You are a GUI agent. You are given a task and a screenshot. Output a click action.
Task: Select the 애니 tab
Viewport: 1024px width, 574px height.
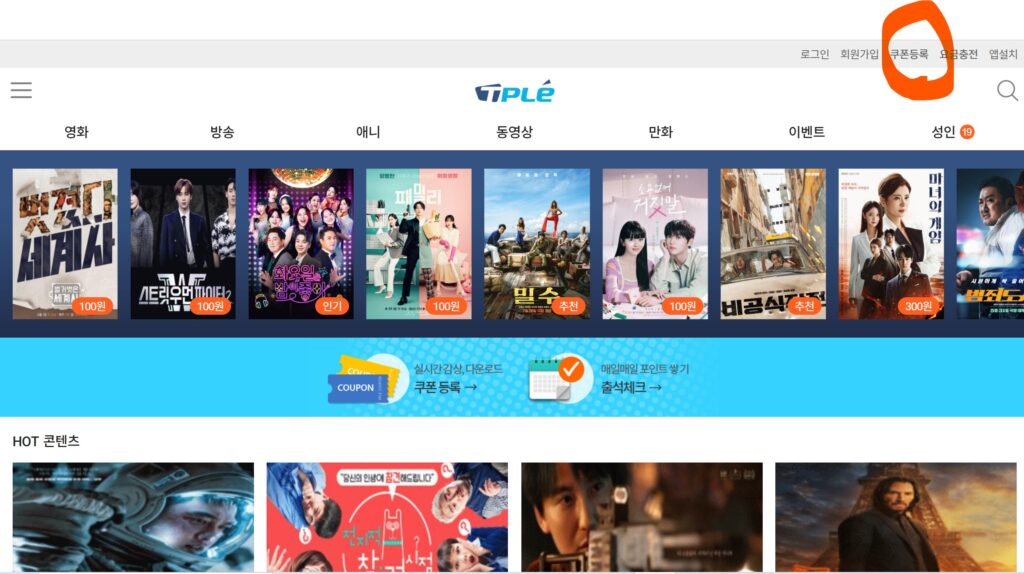click(x=368, y=132)
